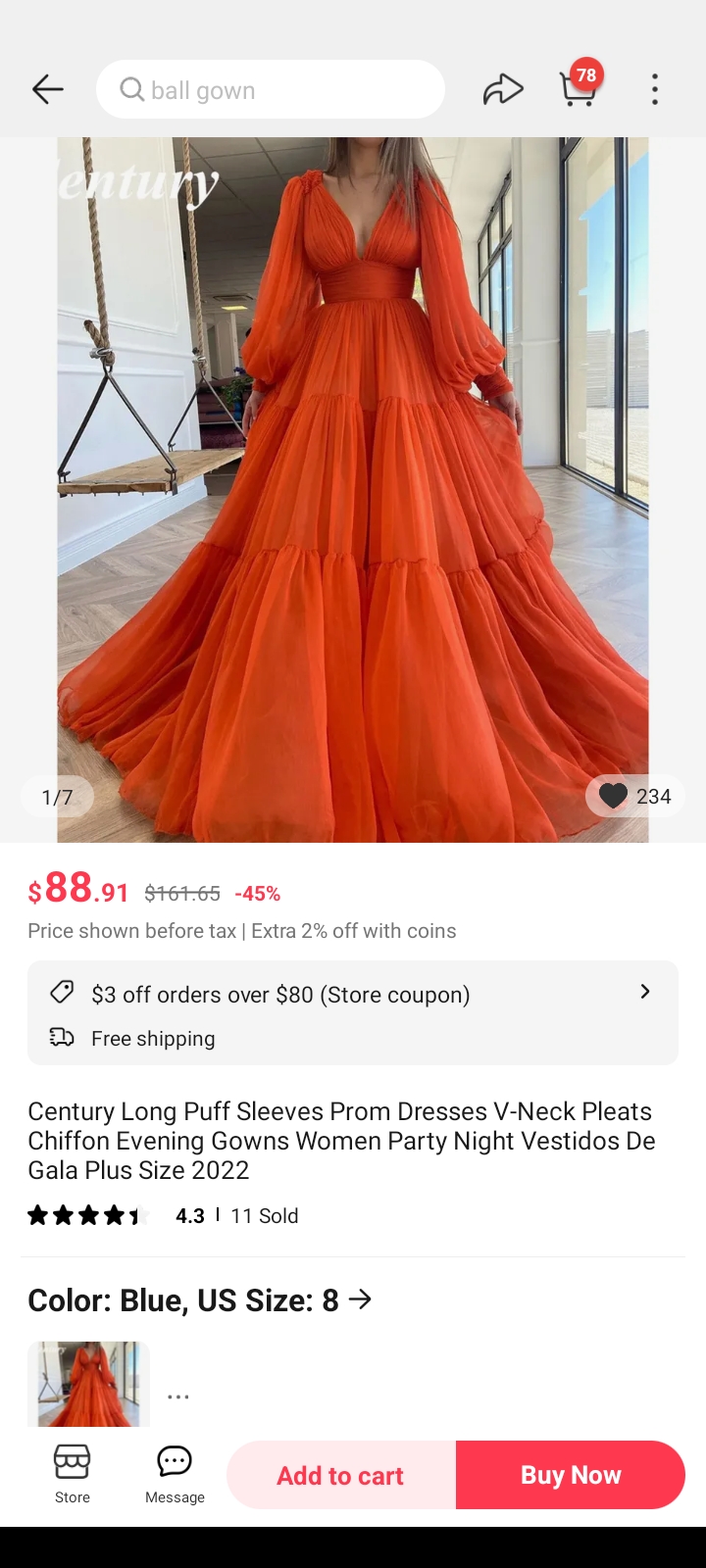View the $3 off store coupon details
Image resolution: width=706 pixels, height=1568 pixels.
(x=353, y=994)
